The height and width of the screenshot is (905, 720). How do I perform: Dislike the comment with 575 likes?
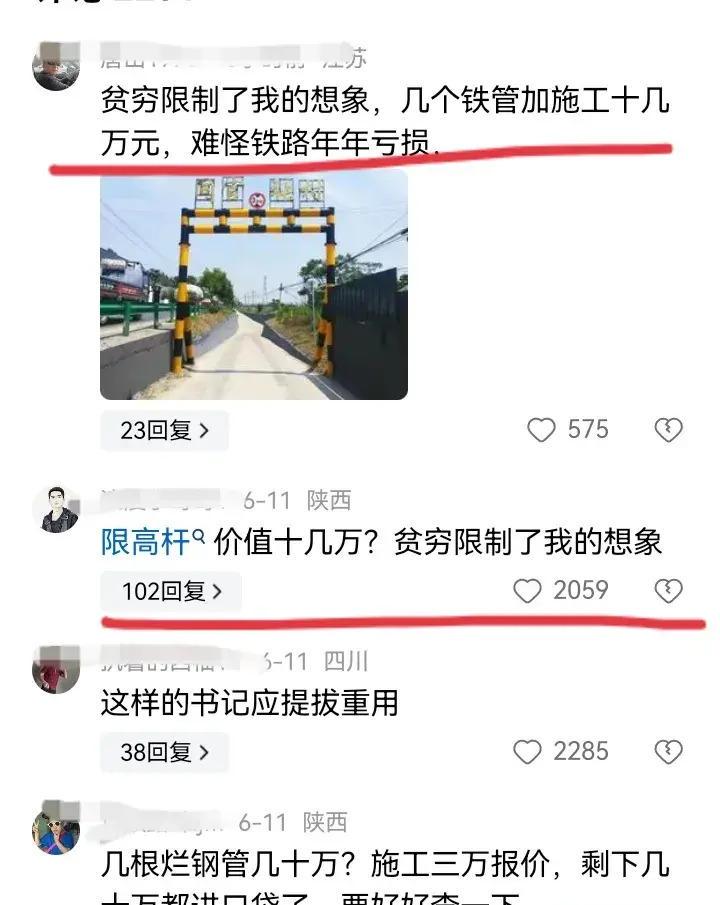pyautogui.click(x=668, y=431)
